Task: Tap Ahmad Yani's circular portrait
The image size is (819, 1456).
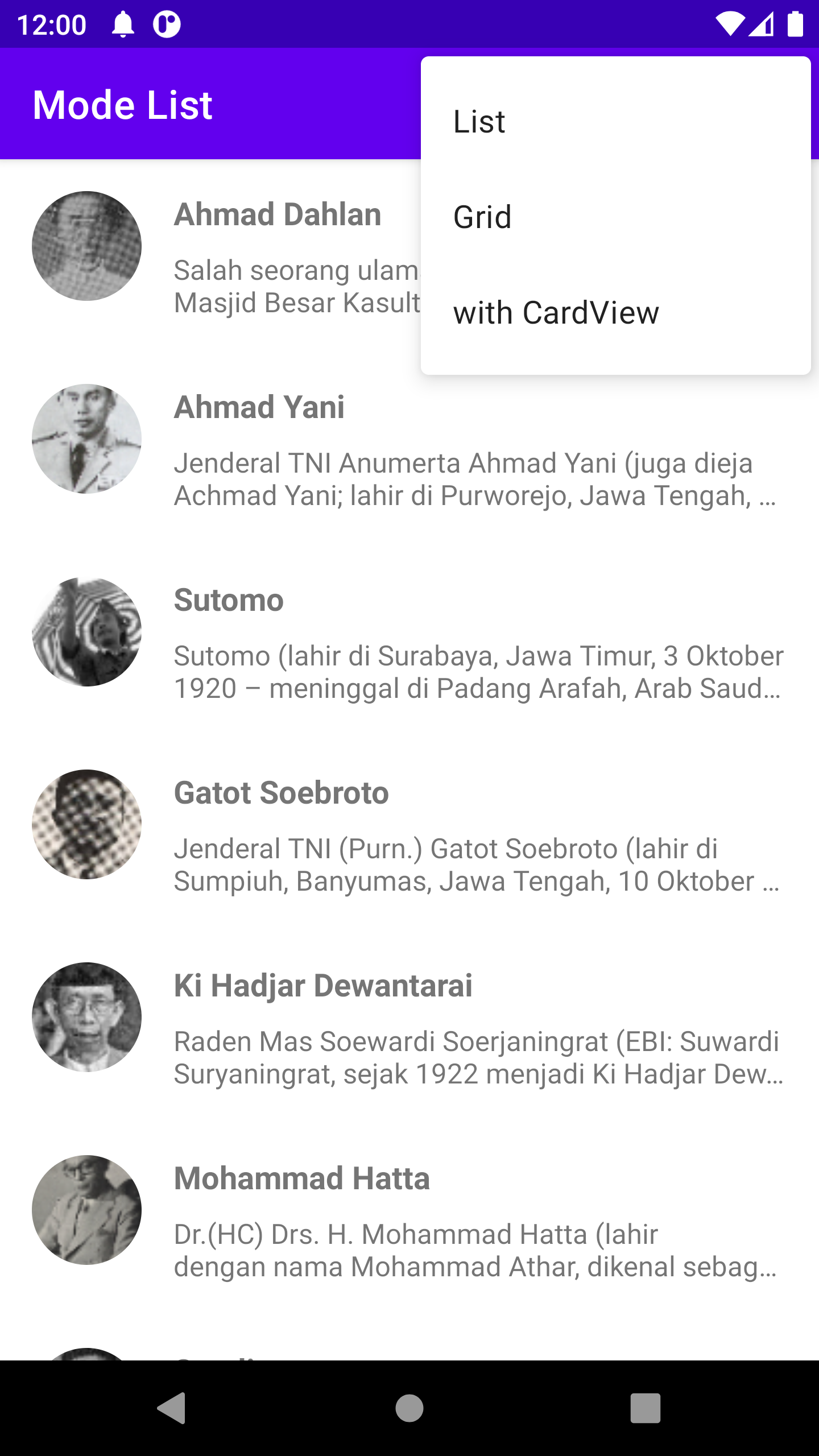Action: (x=86, y=438)
